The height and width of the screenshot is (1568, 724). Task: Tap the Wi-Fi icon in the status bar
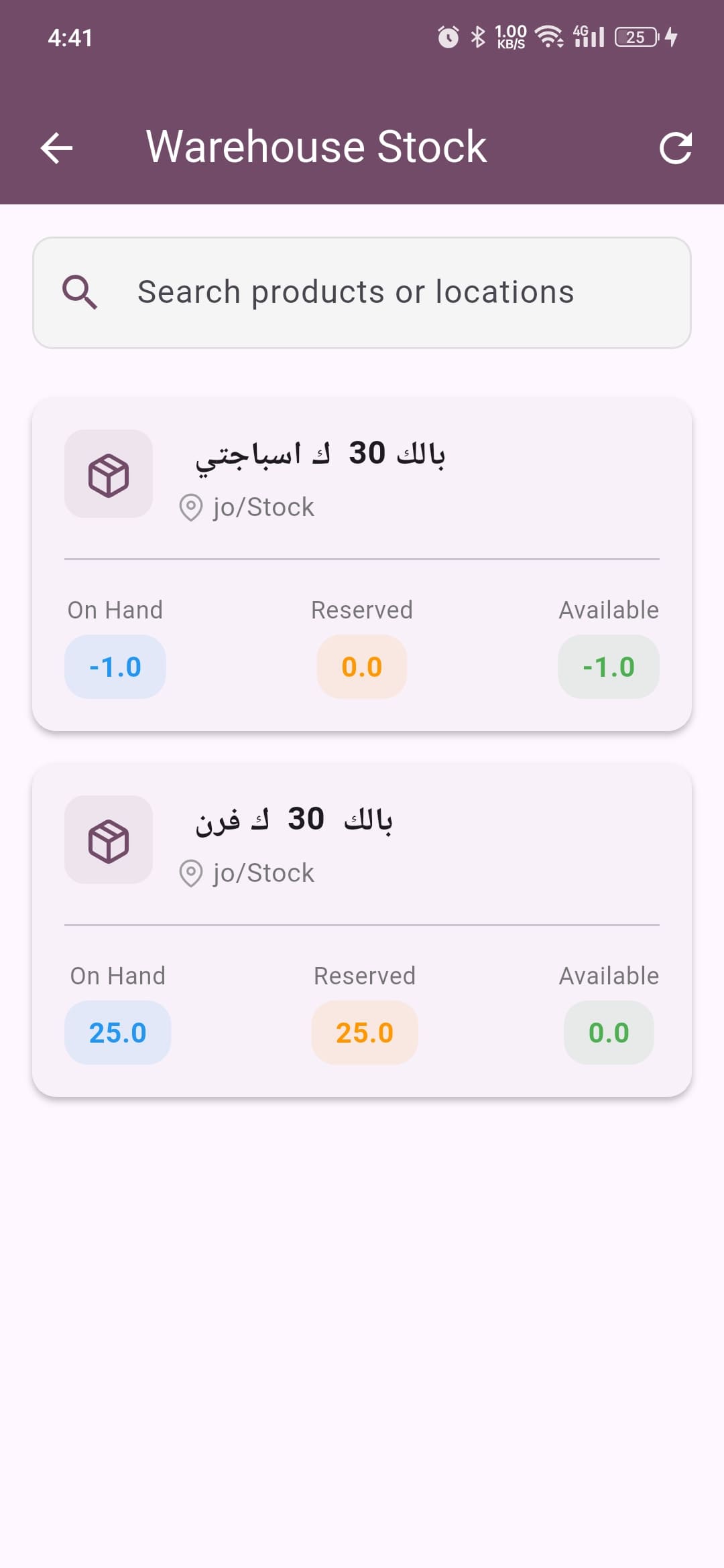[x=550, y=37]
